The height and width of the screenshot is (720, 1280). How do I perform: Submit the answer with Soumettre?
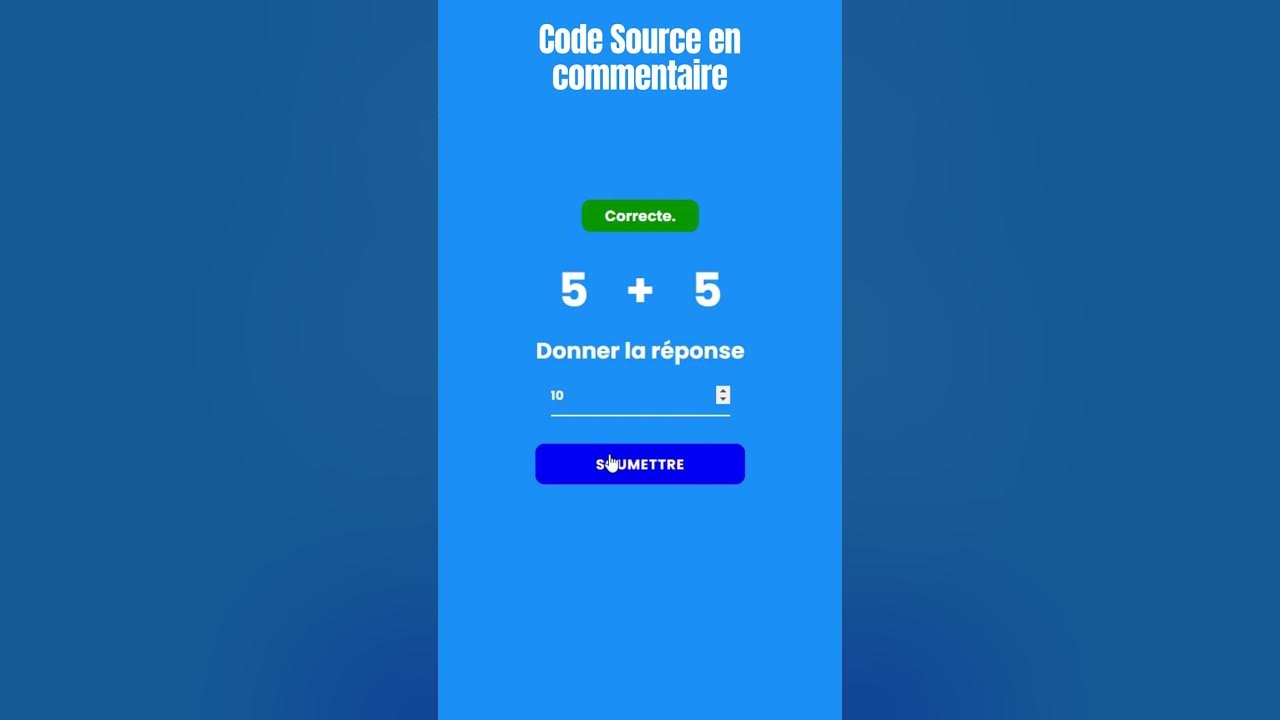(640, 464)
